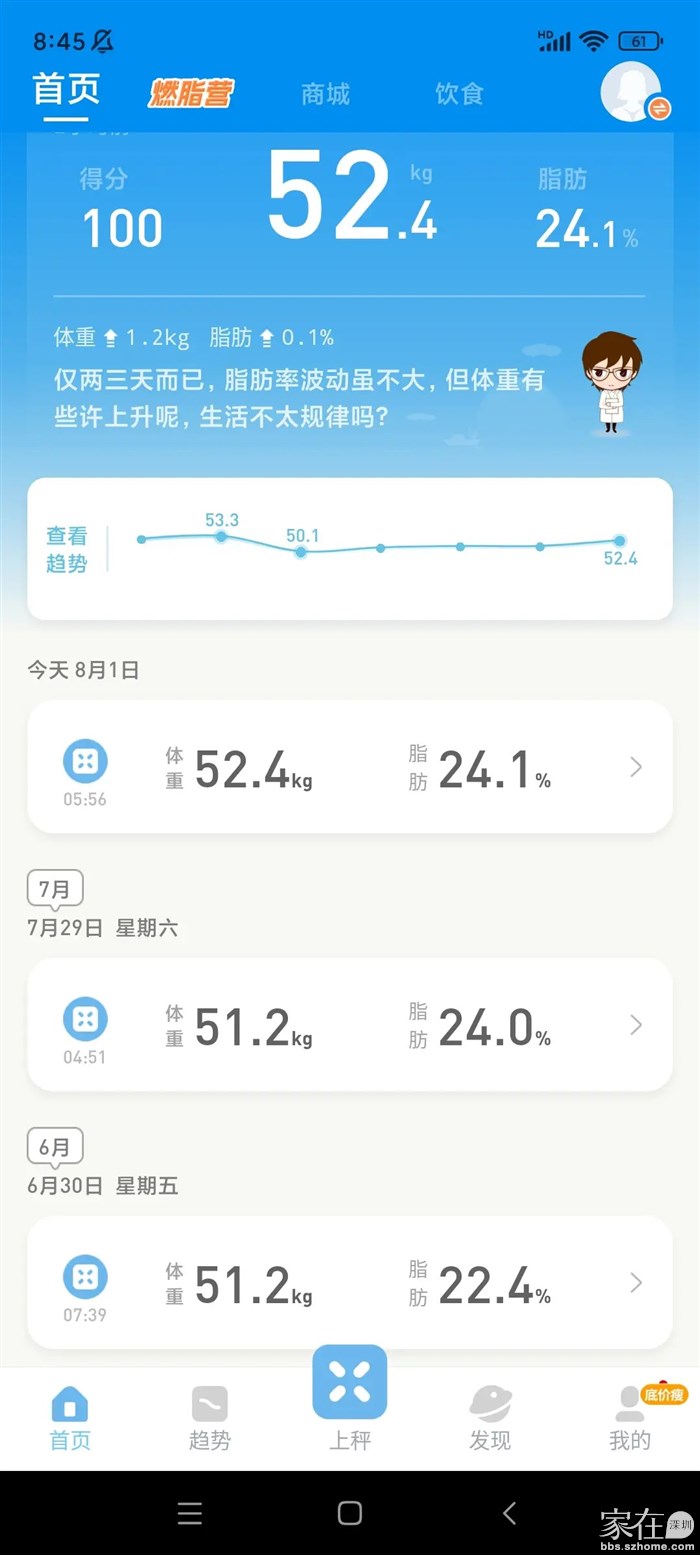Open the 6月30日 record with 22.4% fat
Viewport: 700px width, 1555px height.
[x=349, y=1282]
